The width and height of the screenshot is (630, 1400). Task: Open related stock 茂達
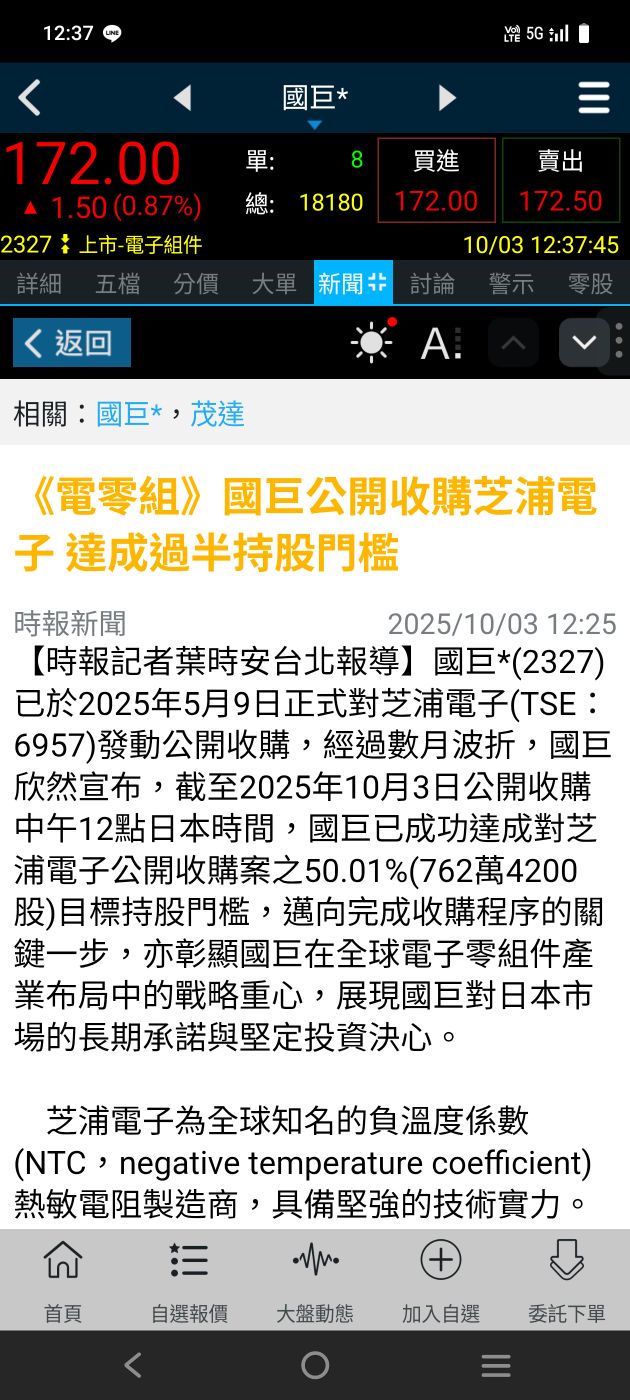click(x=217, y=414)
